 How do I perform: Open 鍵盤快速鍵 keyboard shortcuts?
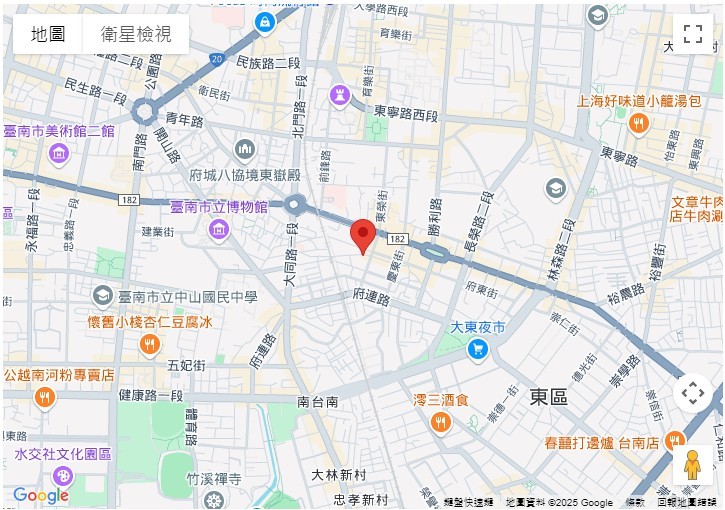point(469,502)
